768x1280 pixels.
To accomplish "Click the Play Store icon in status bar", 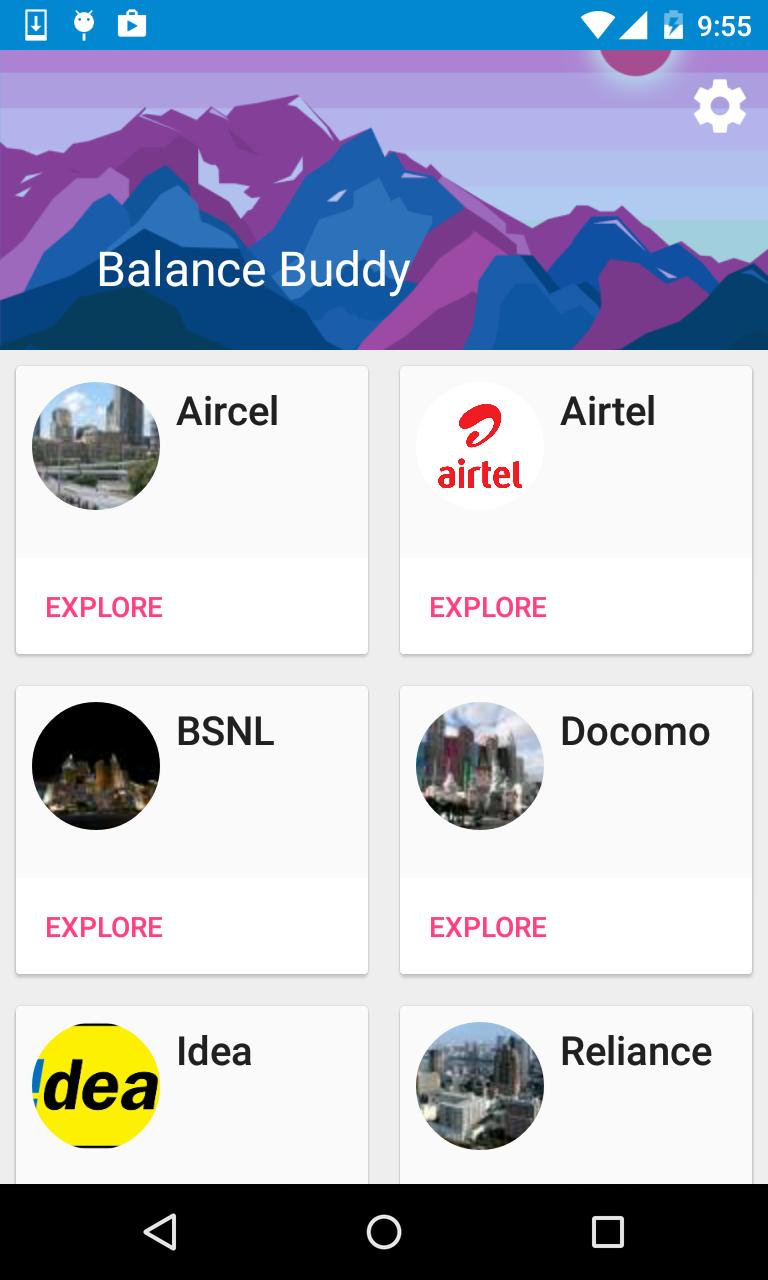I will coord(130,25).
